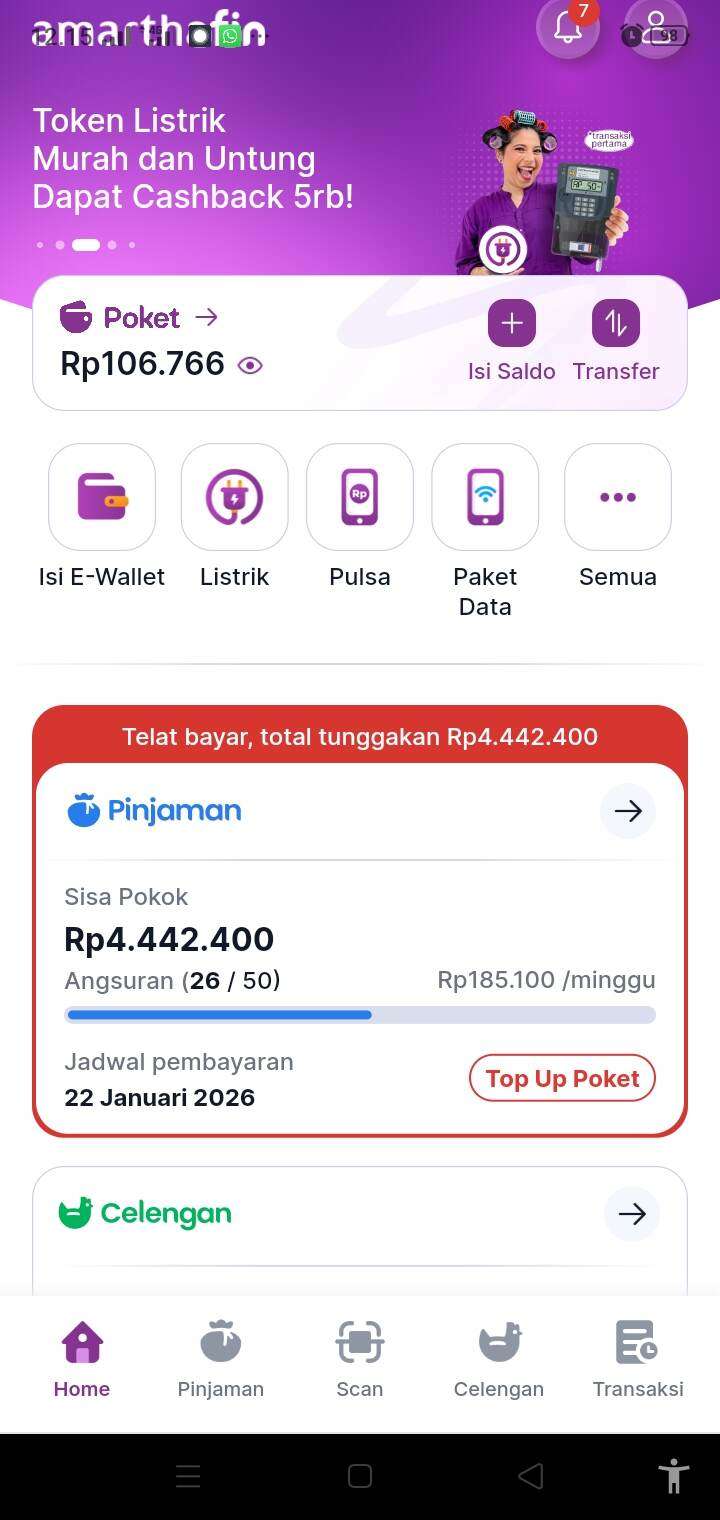Viewport: 720px width, 1520px height.
Task: Open the notifications bell
Action: [x=568, y=28]
